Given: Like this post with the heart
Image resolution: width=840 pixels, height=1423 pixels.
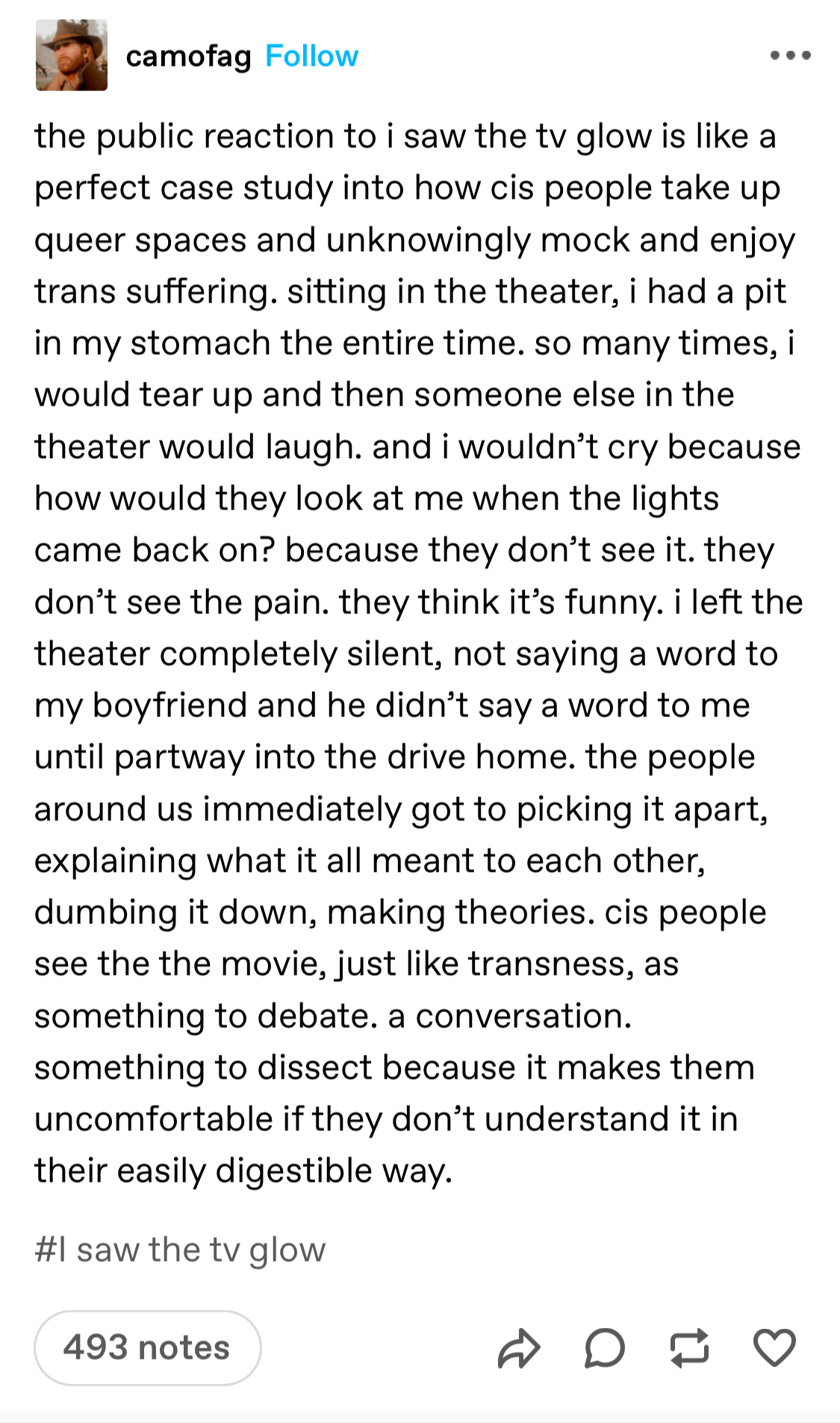Looking at the screenshot, I should [774, 1348].
